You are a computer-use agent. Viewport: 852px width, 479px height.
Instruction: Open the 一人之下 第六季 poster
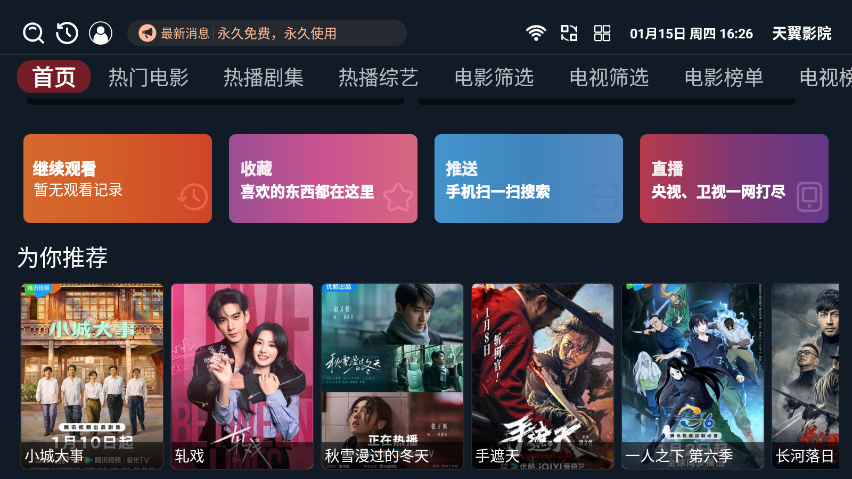[x=692, y=376]
